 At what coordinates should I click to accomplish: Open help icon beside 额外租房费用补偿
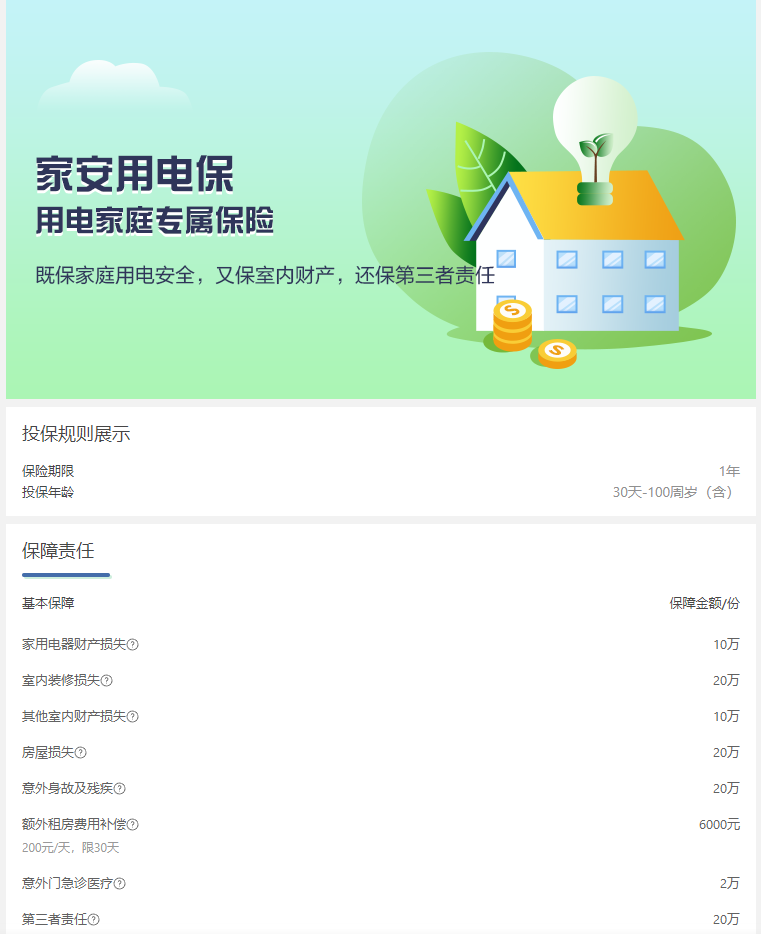pos(133,825)
